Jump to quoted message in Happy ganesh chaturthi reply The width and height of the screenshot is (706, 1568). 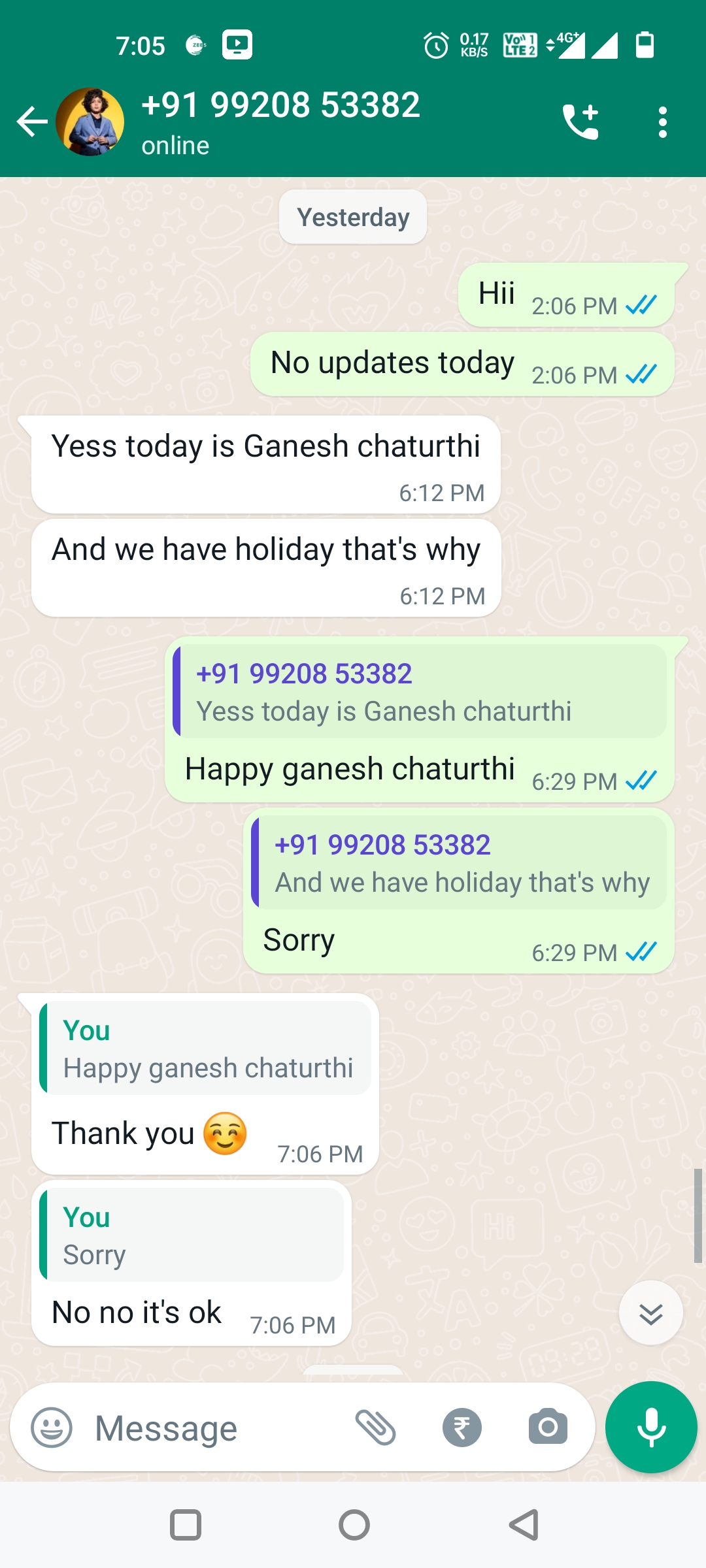pos(420,692)
